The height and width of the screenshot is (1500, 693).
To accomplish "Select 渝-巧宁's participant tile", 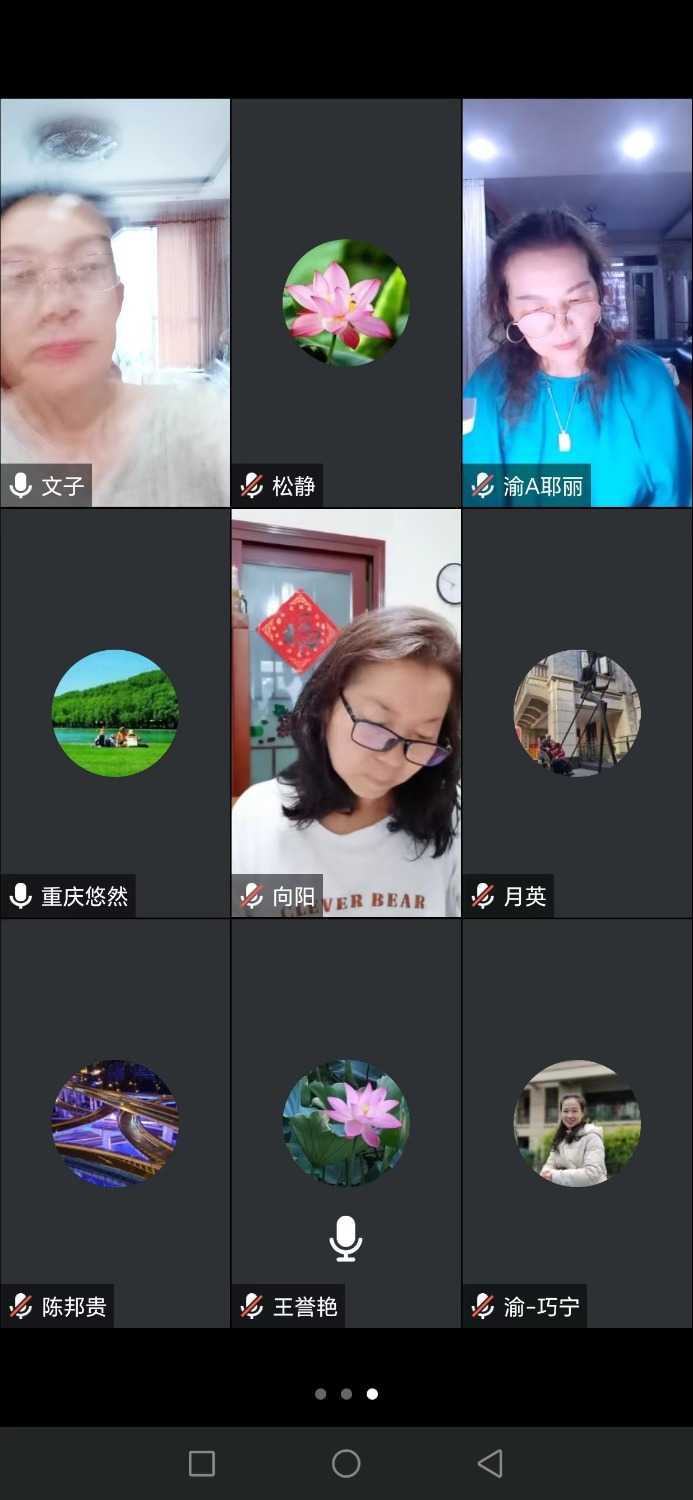I will pyautogui.click(x=577, y=1122).
